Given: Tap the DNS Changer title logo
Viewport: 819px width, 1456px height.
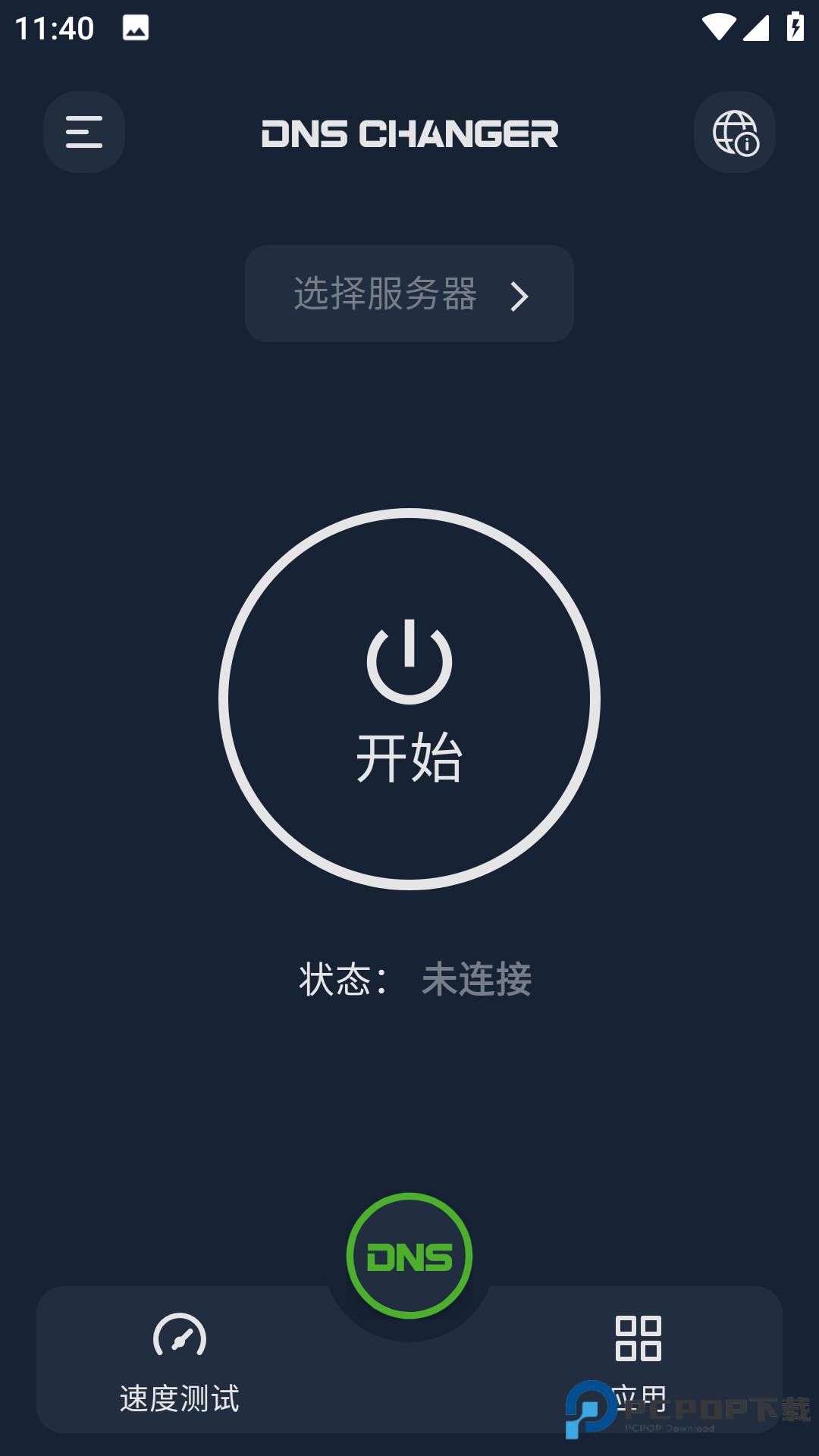Looking at the screenshot, I should pos(409,133).
